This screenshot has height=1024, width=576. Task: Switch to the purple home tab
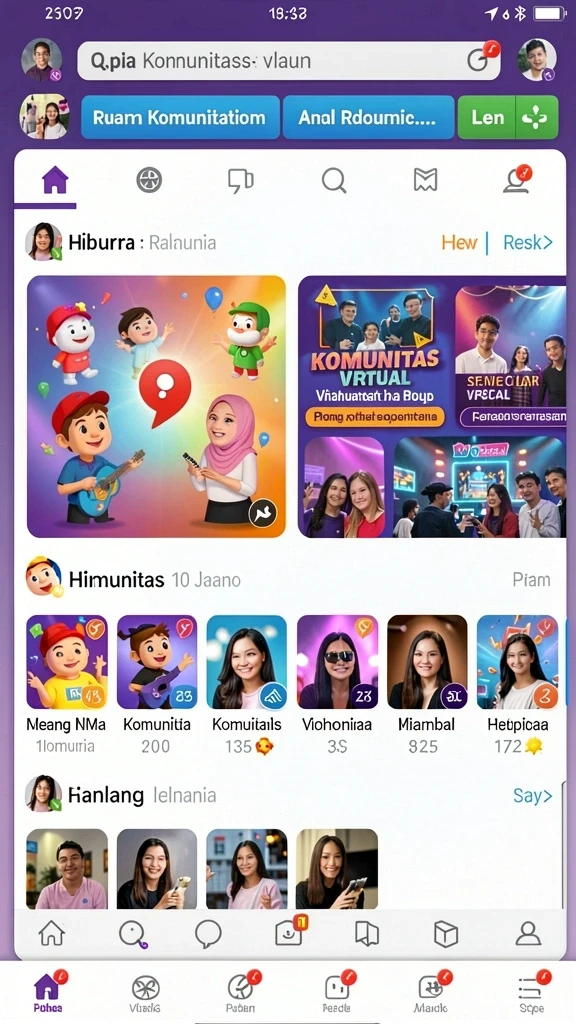55,180
